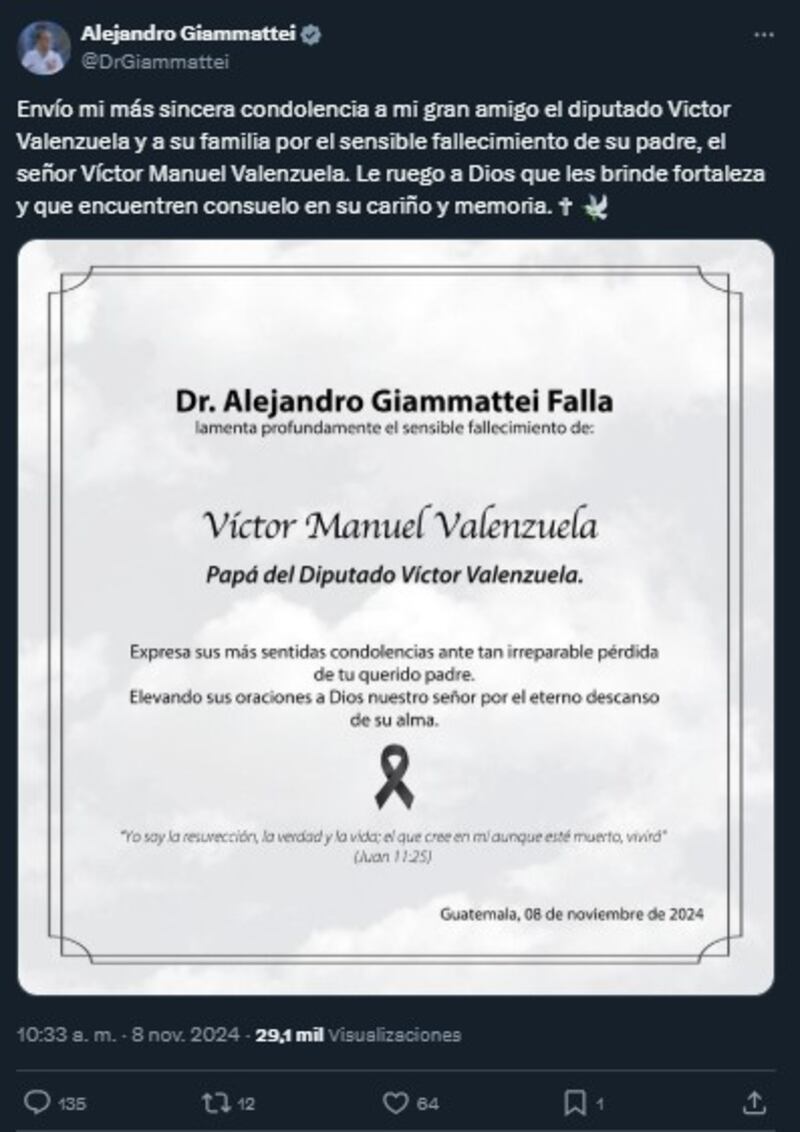Viewport: 800px width, 1132px height.
Task: Like Alejandro Giammattei's tweet
Action: [398, 1103]
